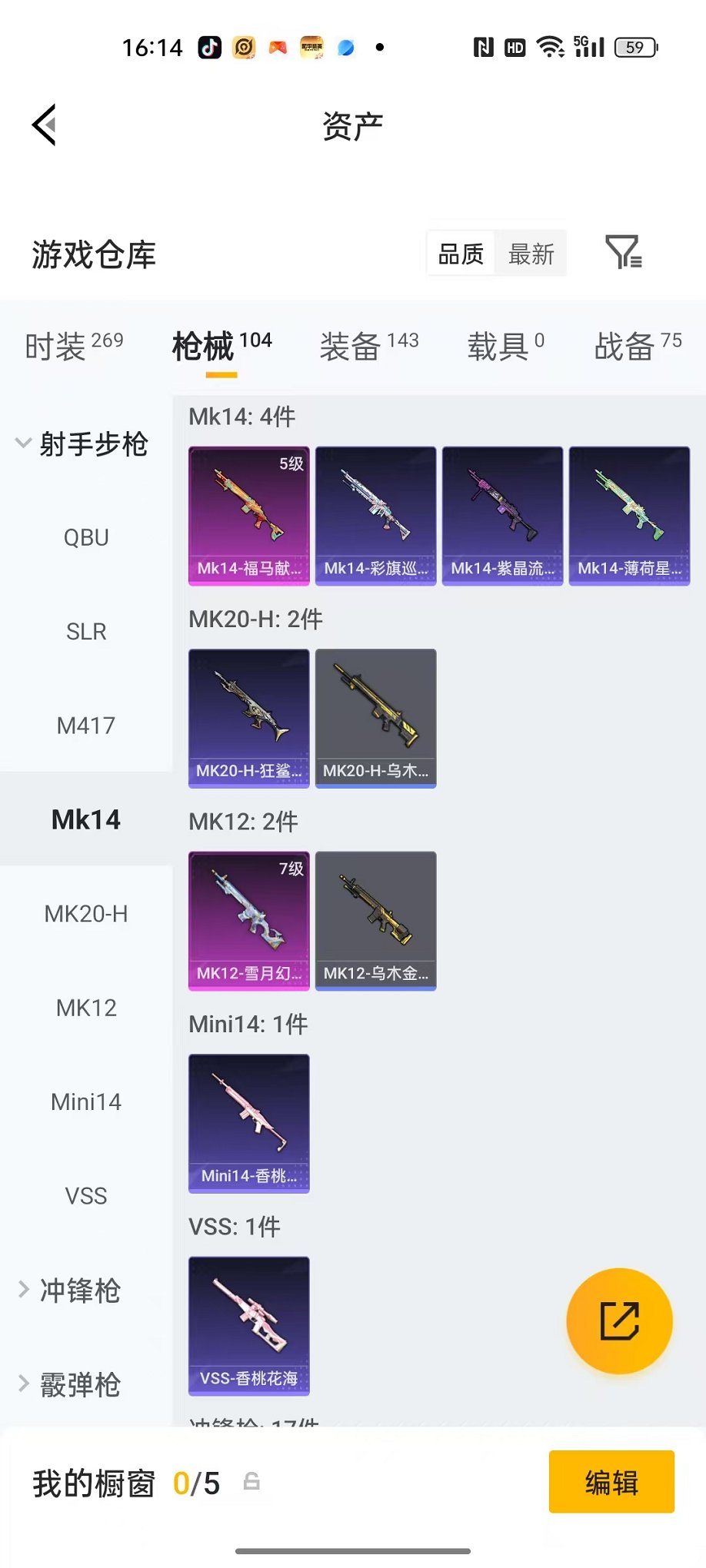Jump to VSS in the side list
The width and height of the screenshot is (706, 1568).
coord(86,1196)
